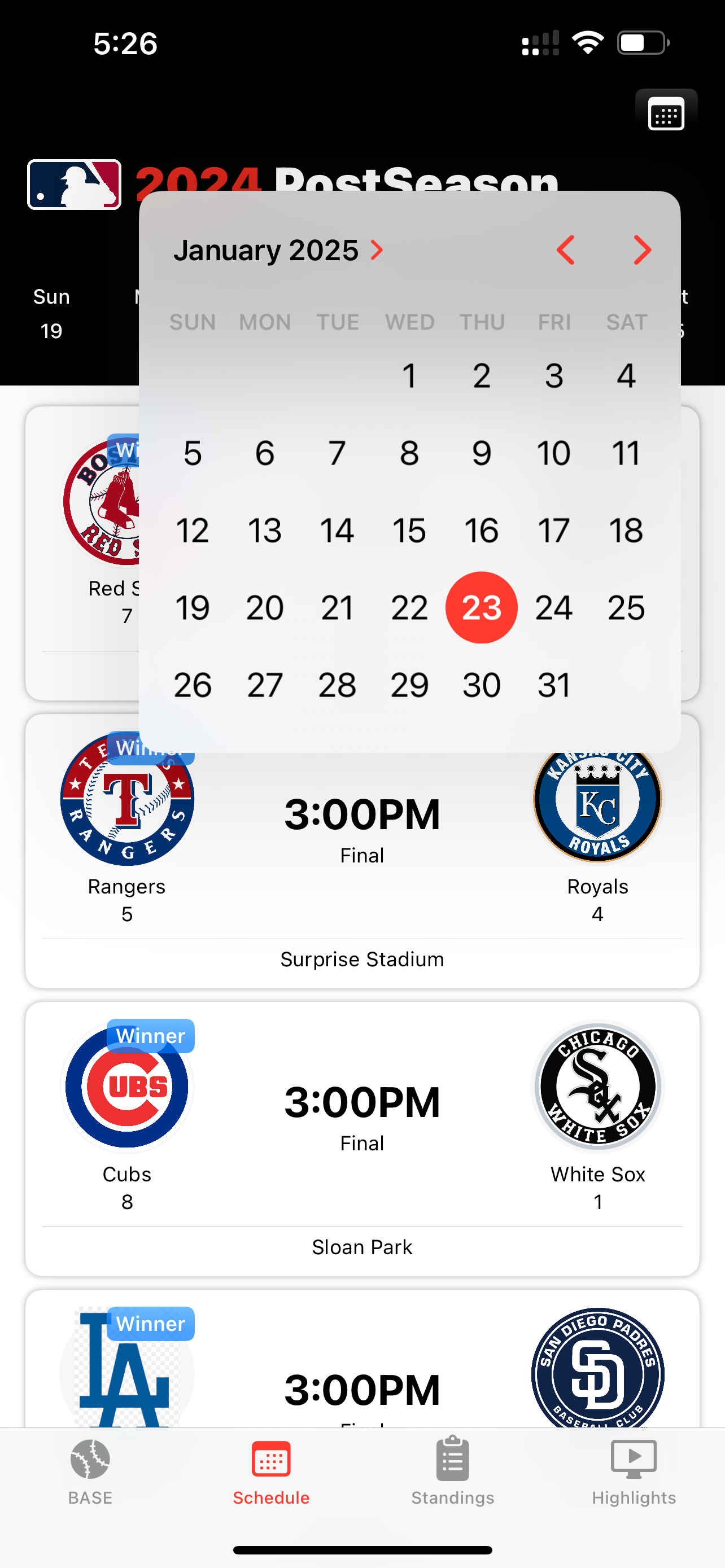
Task: Open the Cubs vs White Sox game card
Action: tap(362, 1139)
